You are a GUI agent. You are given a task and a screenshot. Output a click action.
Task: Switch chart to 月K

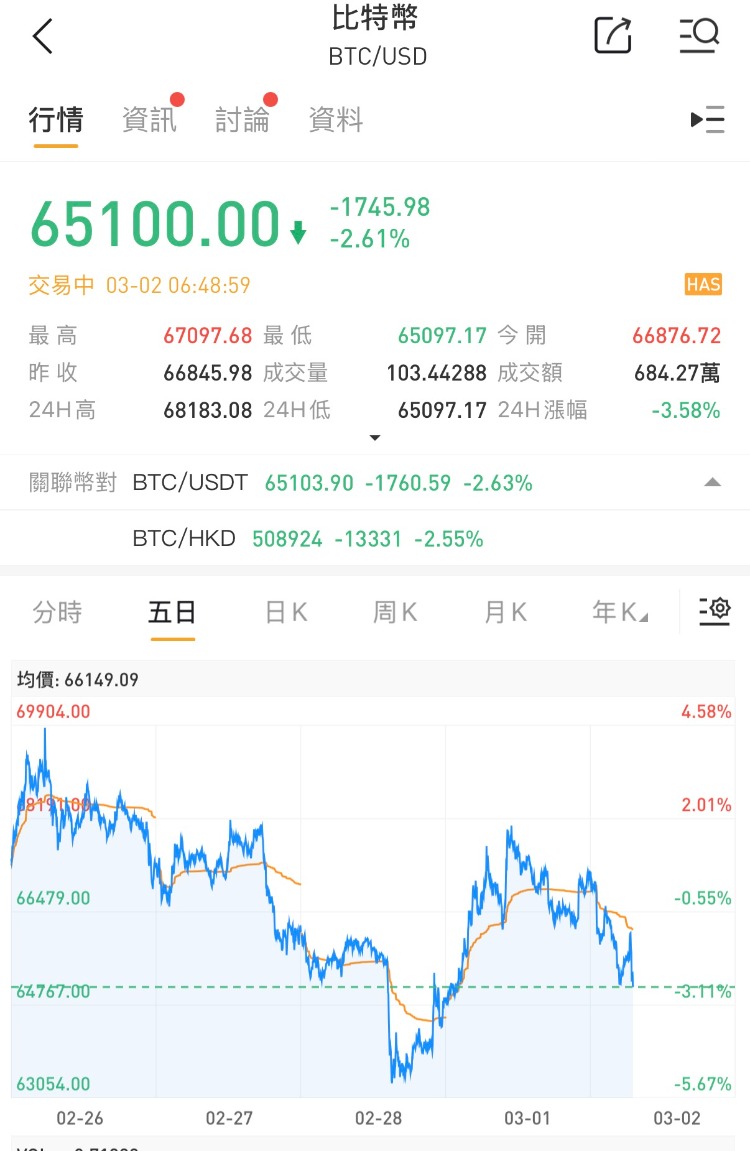(x=506, y=612)
